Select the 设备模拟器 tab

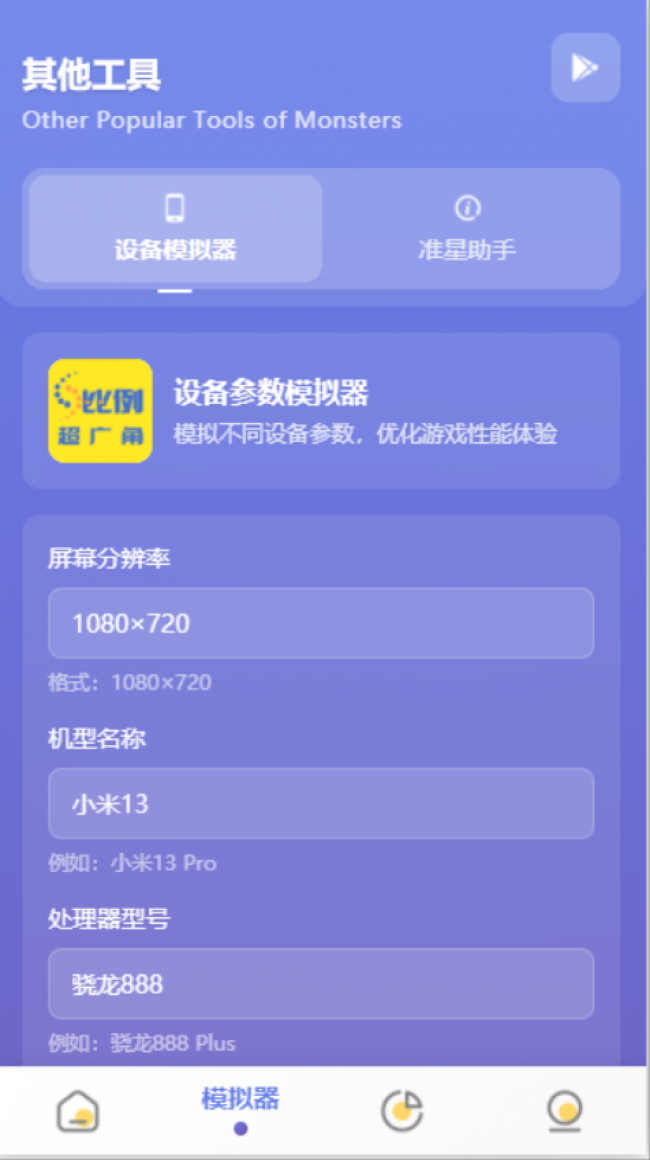tap(176, 229)
